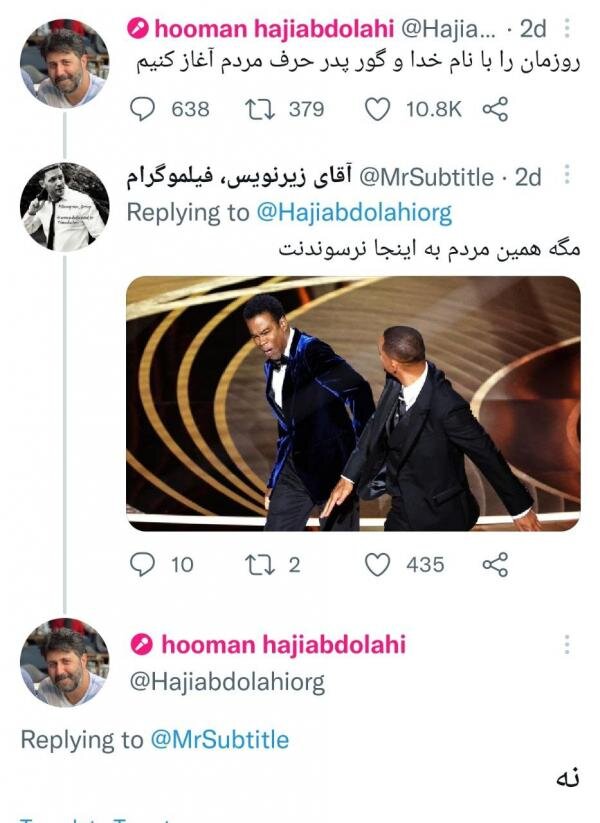Image resolution: width=600 pixels, height=823 pixels.
Task: Share hooman hajiabdolahi's first tweet
Action: 495,109
